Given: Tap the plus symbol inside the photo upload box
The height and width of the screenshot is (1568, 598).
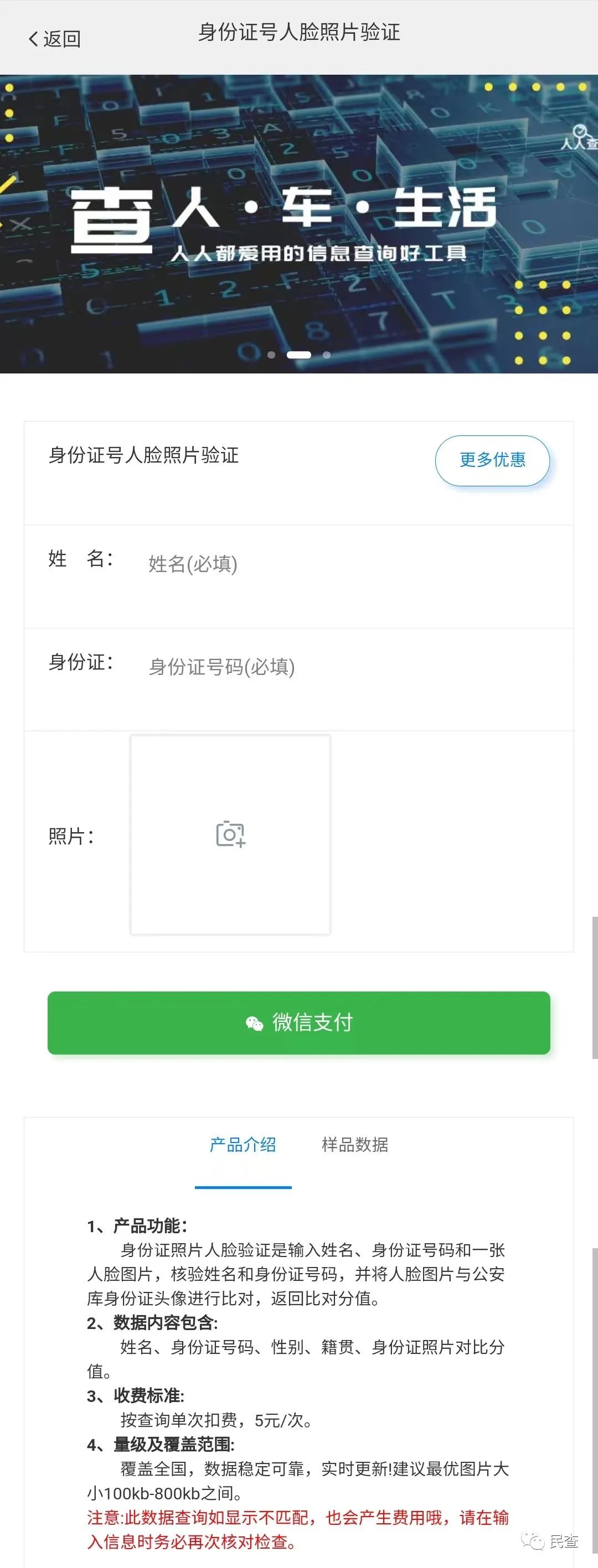Looking at the screenshot, I should click(241, 845).
